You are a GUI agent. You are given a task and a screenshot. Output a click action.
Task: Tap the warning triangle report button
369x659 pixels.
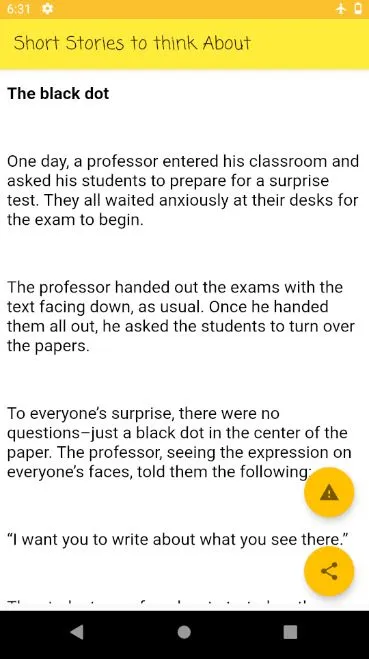(x=329, y=492)
